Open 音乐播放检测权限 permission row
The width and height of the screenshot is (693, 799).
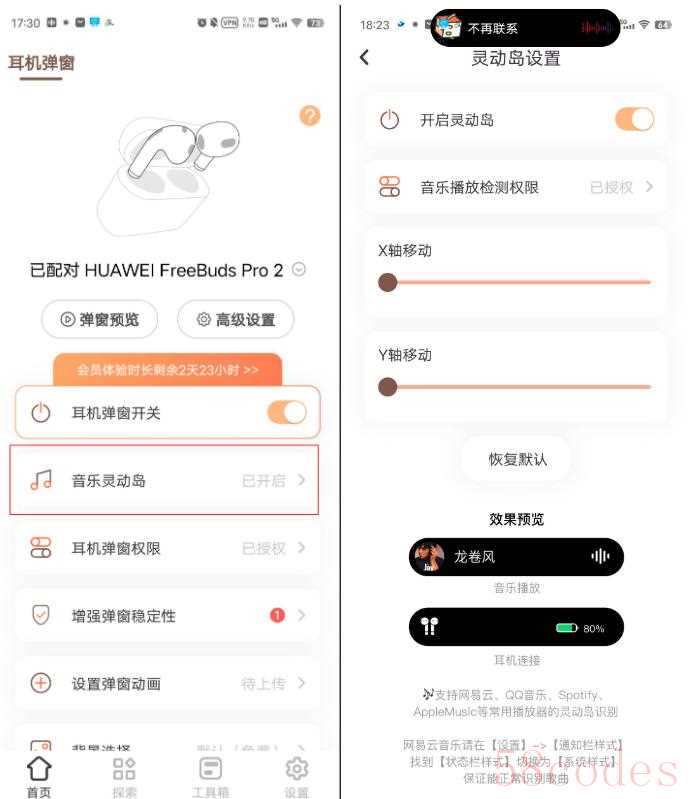click(x=515, y=187)
